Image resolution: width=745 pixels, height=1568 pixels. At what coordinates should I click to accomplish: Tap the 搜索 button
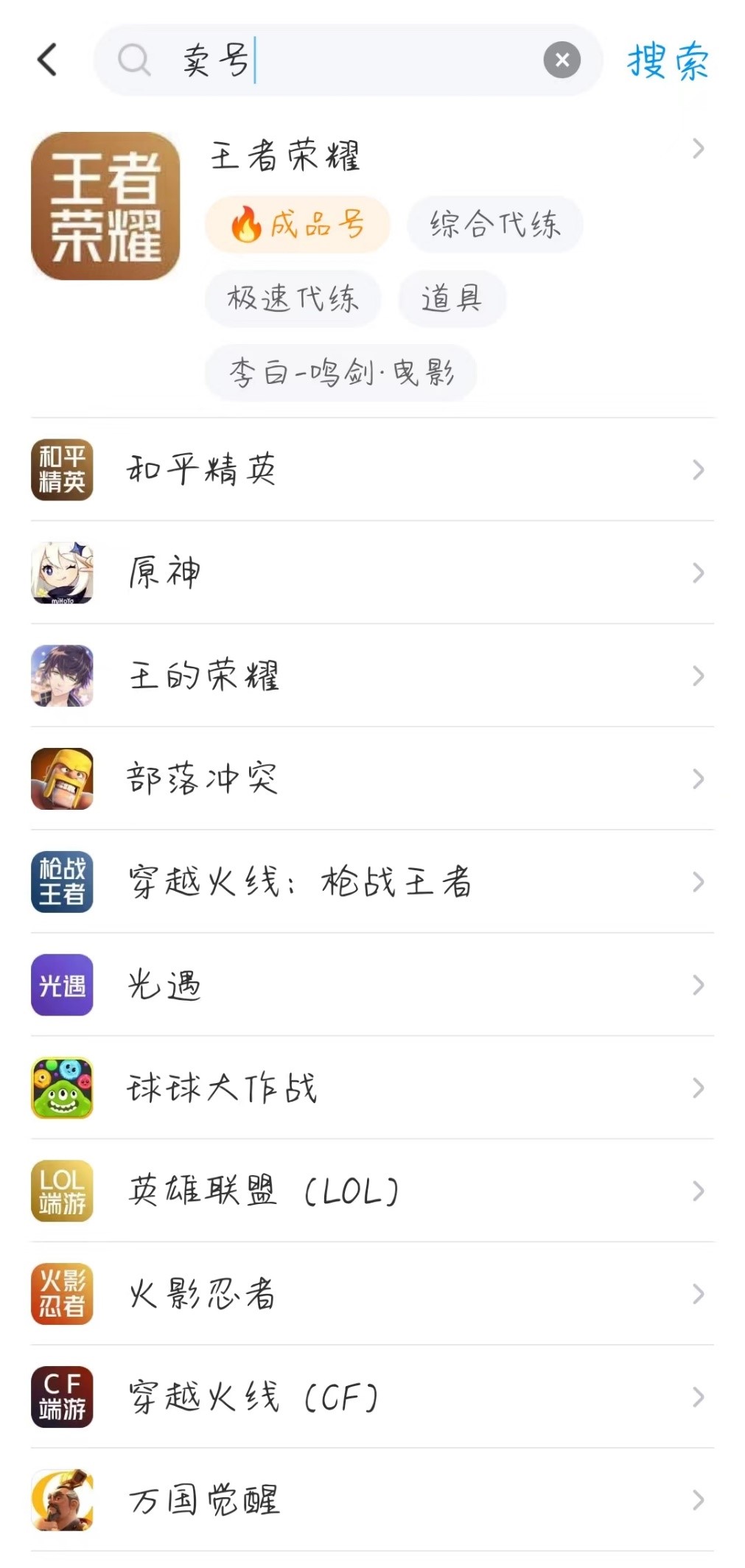668,60
